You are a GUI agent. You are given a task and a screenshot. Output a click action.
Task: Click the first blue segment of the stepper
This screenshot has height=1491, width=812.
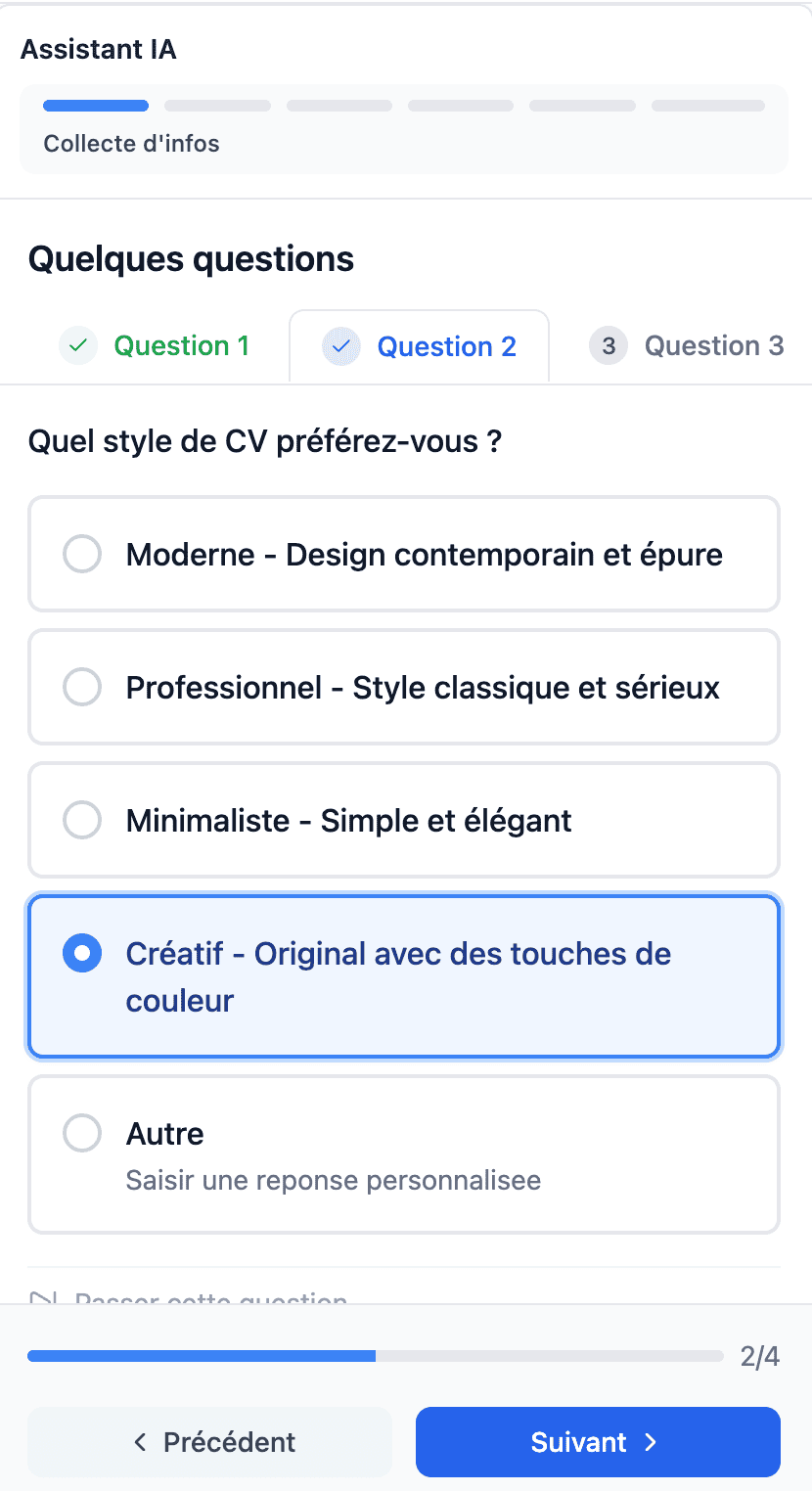(x=95, y=105)
